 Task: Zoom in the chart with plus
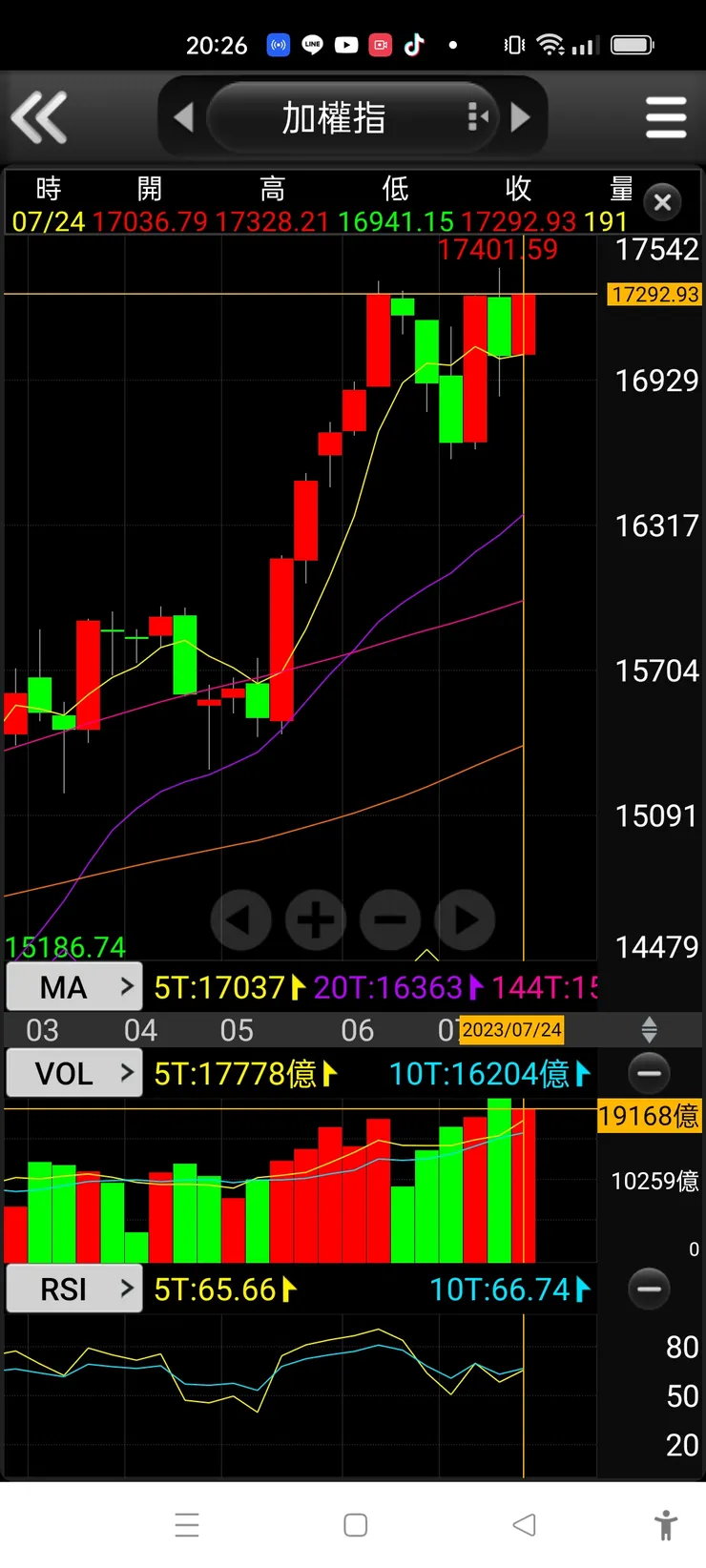(316, 920)
